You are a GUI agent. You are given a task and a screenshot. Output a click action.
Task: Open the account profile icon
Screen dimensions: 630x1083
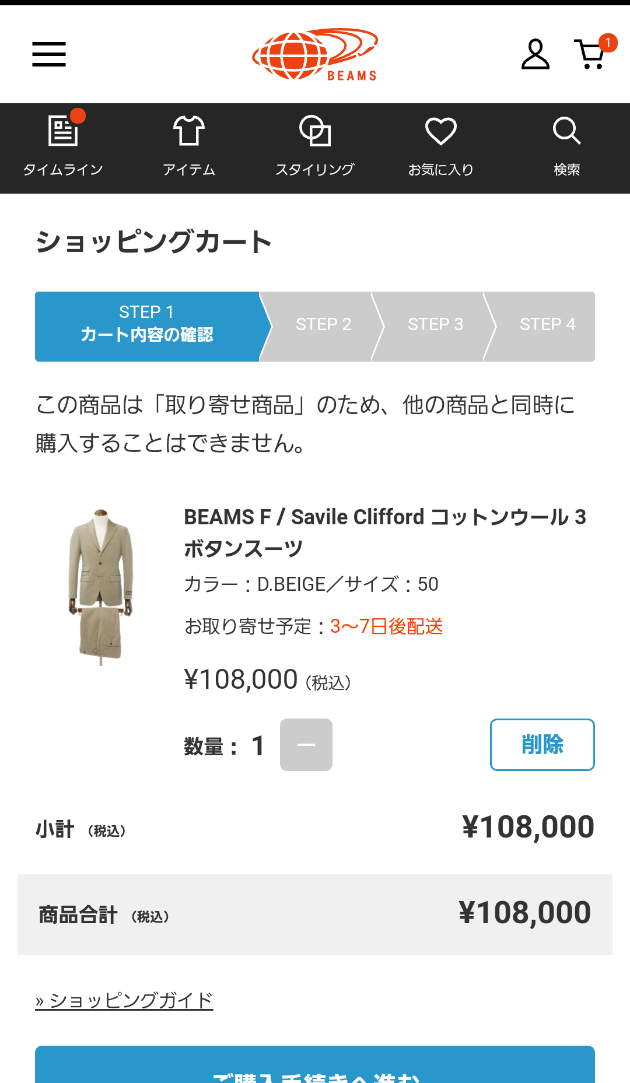536,54
